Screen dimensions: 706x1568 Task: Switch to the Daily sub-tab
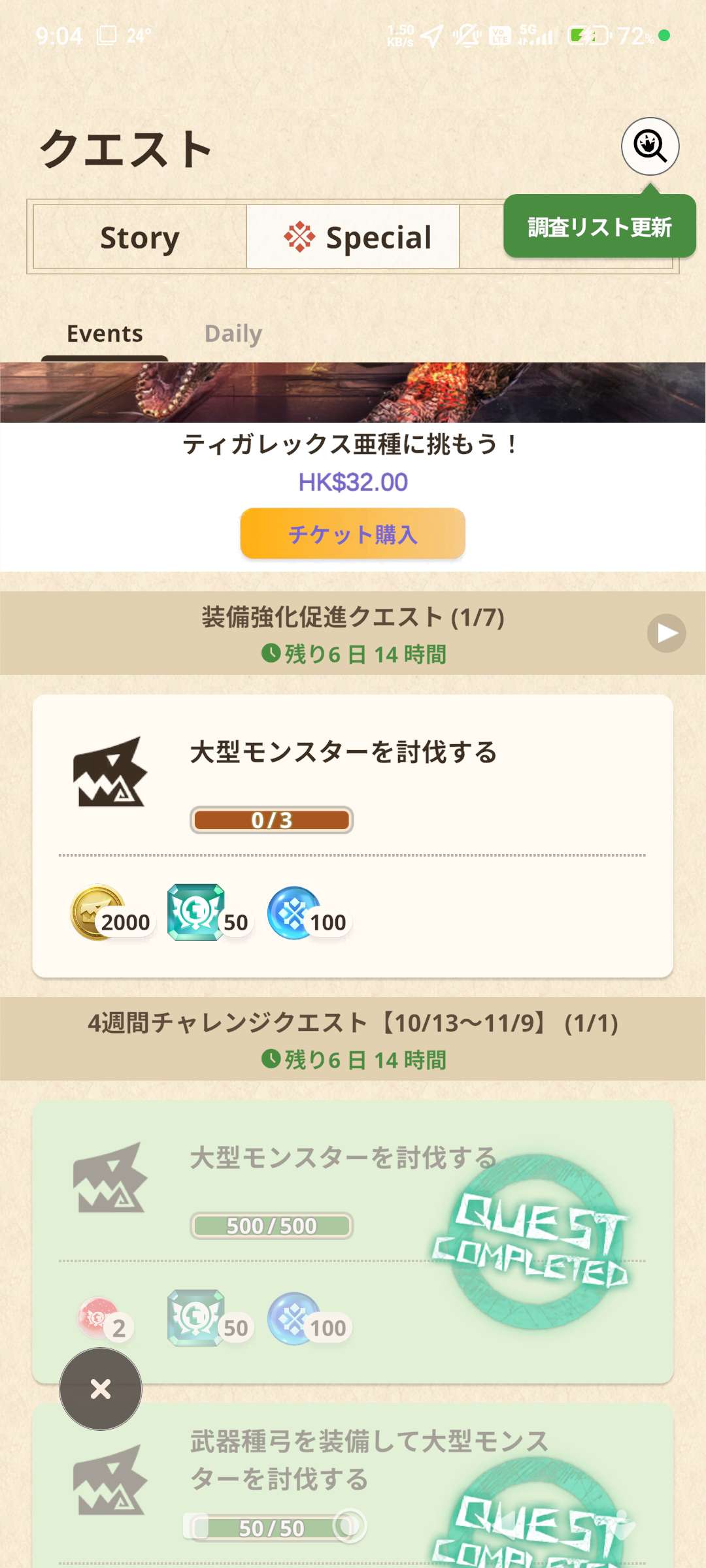(233, 334)
